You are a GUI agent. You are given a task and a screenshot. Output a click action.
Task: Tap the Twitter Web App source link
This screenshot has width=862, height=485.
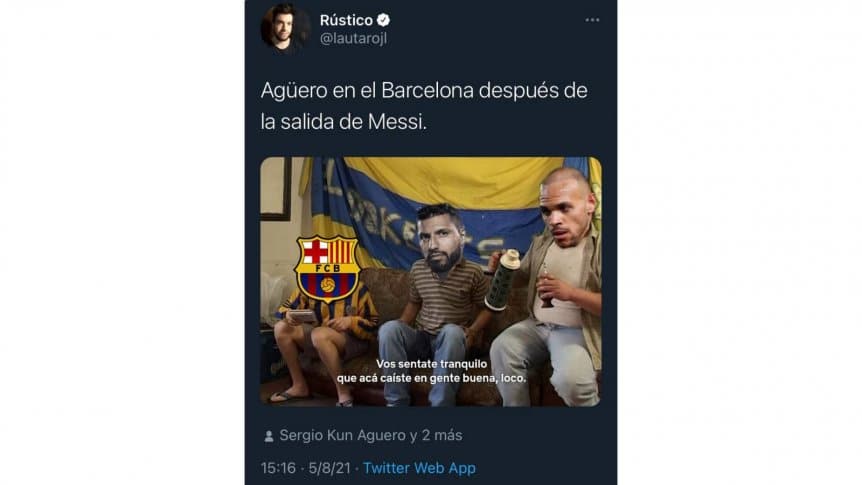coord(419,468)
